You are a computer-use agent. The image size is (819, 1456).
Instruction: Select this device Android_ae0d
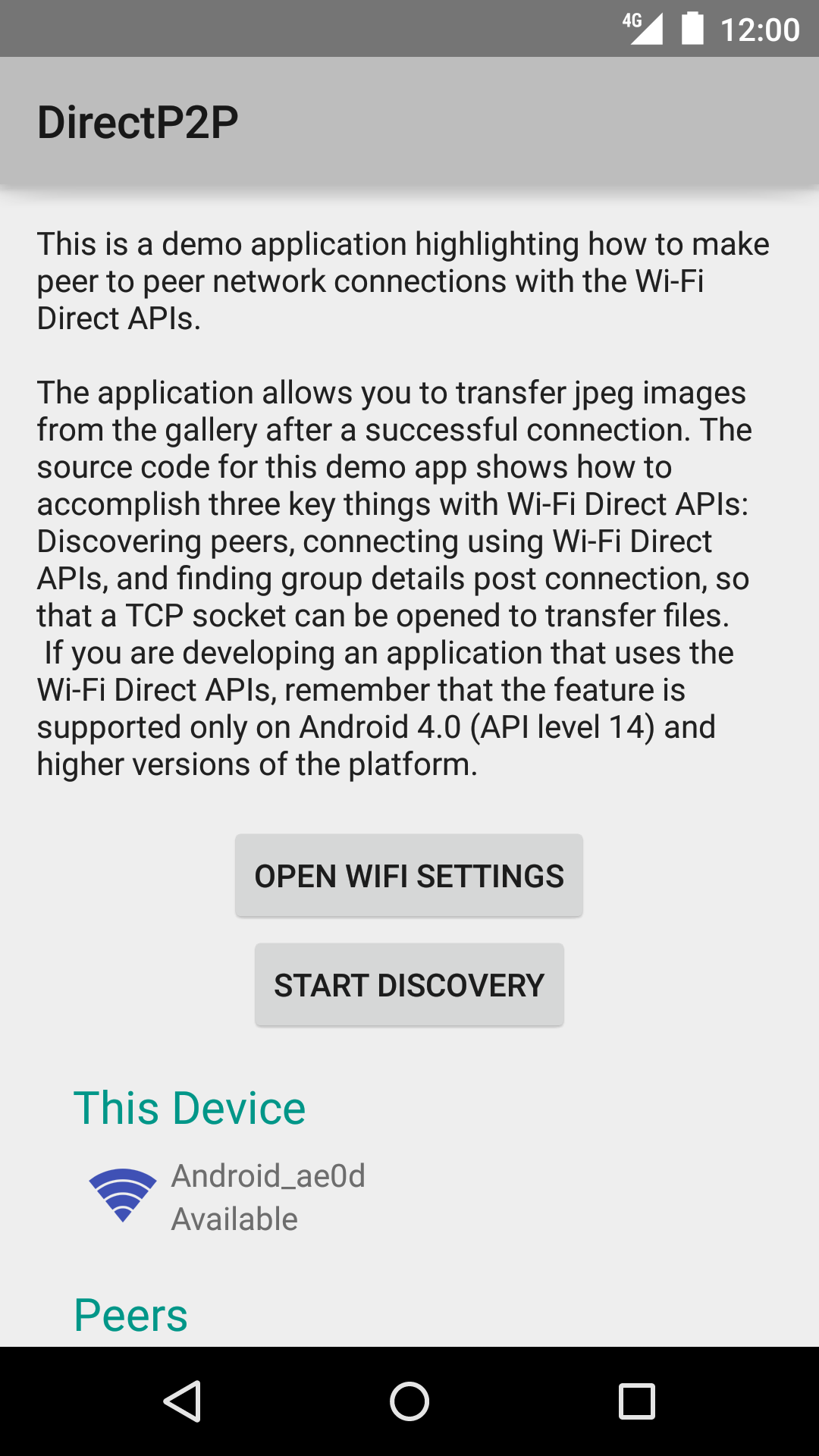(268, 1196)
